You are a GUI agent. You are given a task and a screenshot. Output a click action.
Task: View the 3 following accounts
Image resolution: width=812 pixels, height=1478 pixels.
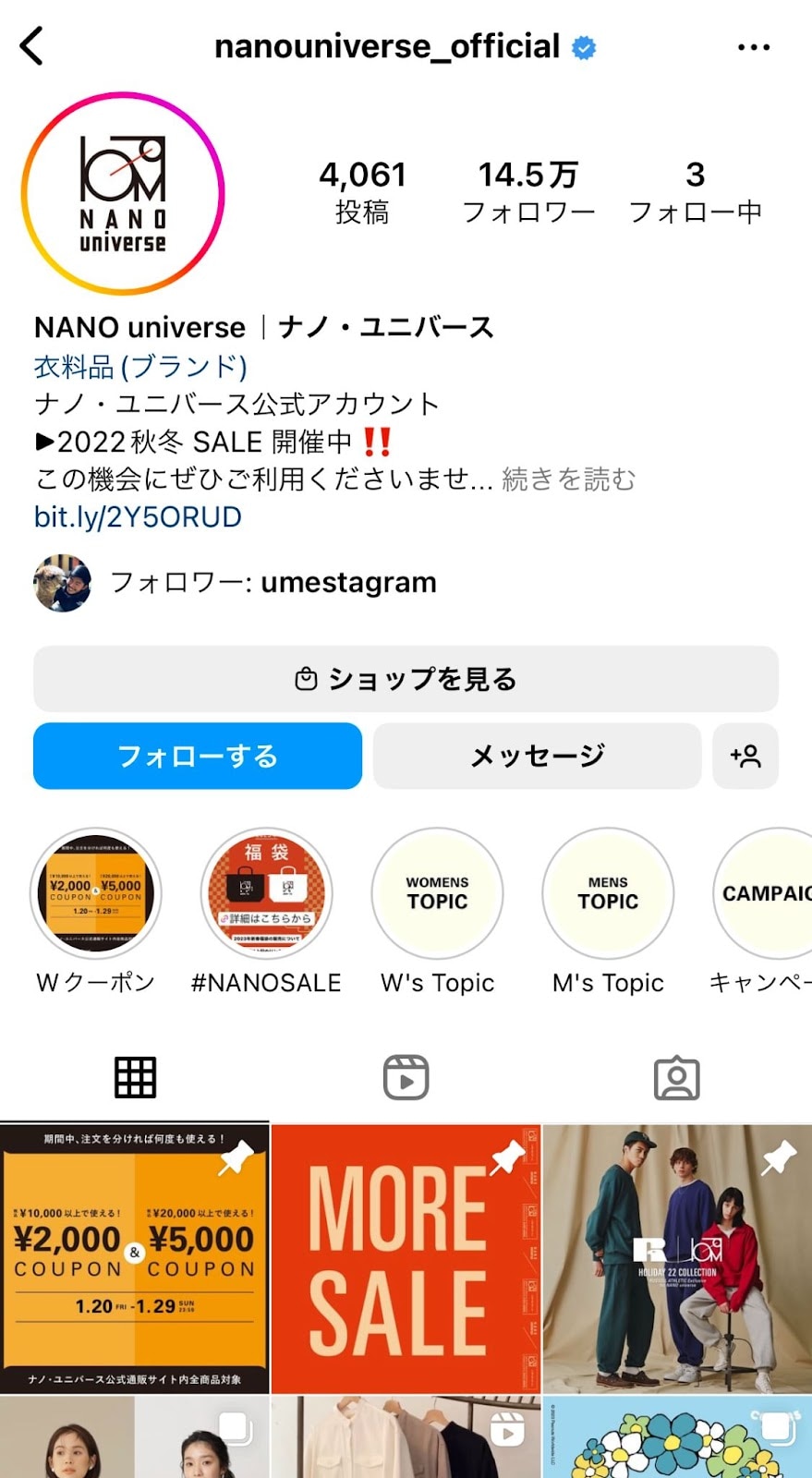[x=695, y=192]
